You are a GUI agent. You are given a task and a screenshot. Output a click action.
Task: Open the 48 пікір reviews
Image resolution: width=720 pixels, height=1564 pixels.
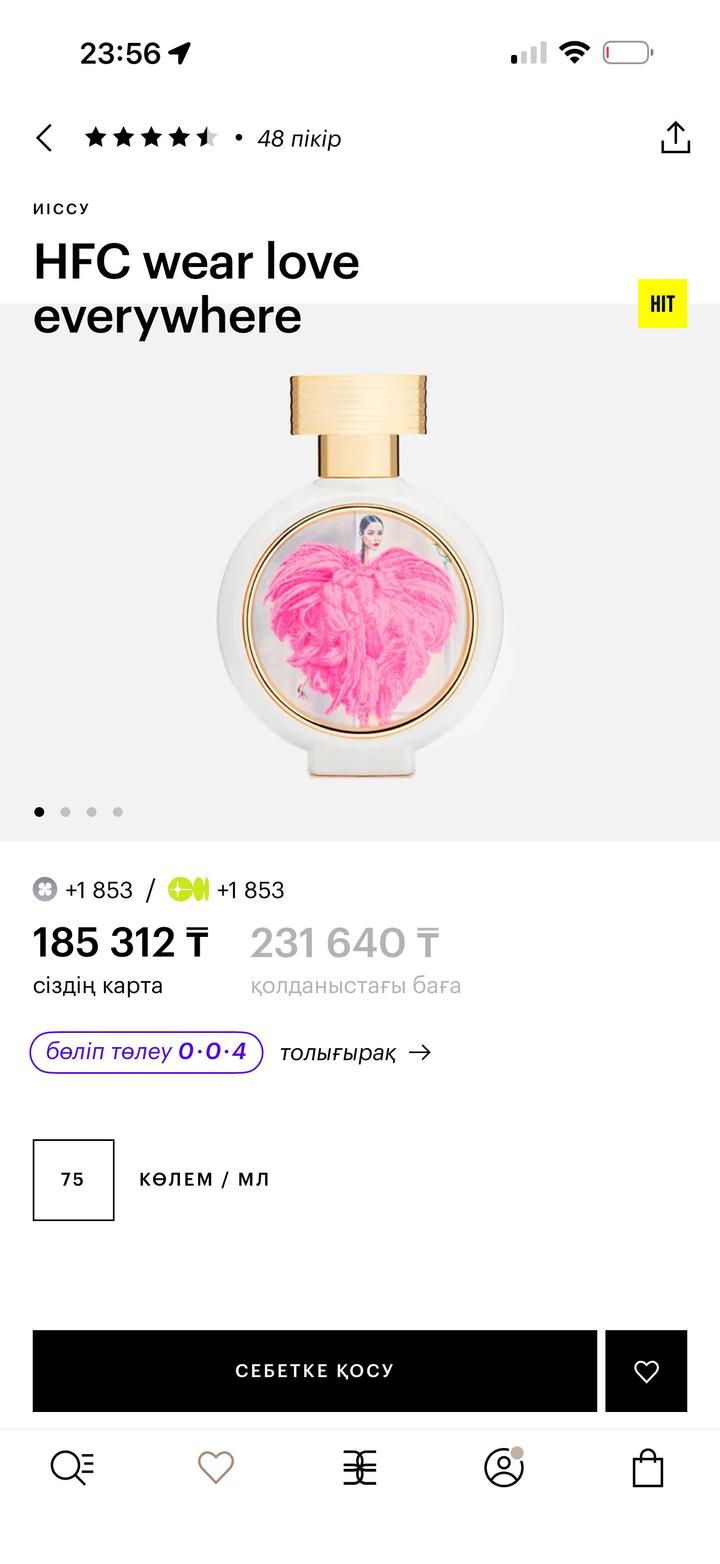click(298, 139)
